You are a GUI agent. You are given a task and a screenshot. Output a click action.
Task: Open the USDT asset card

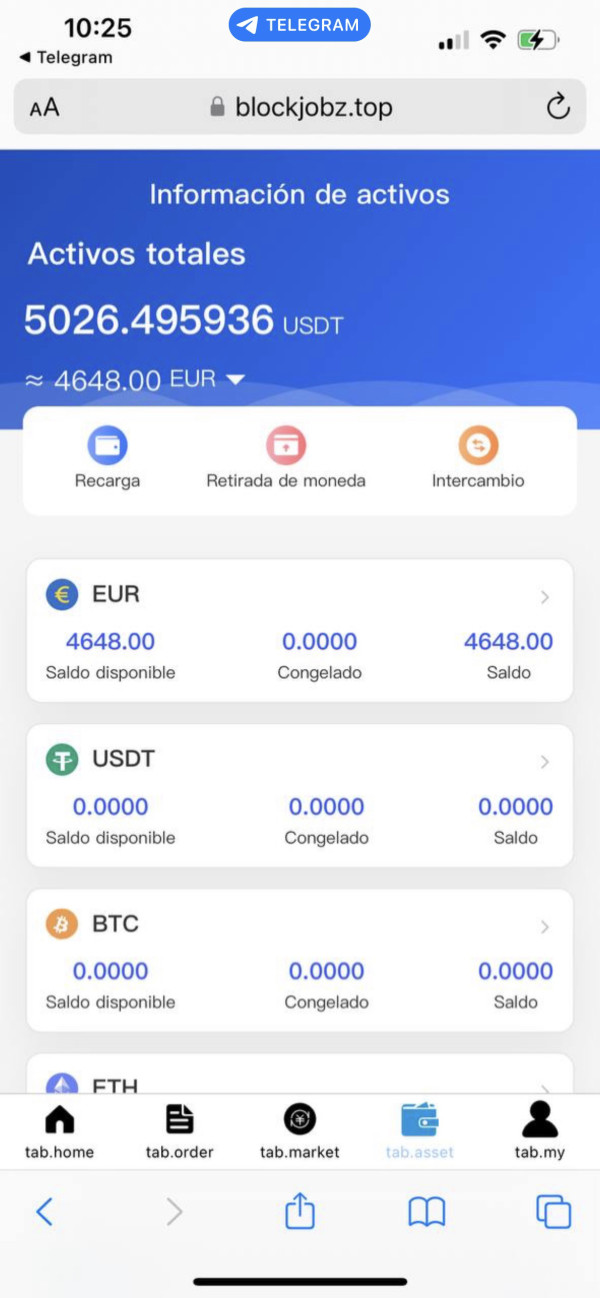tap(300, 796)
